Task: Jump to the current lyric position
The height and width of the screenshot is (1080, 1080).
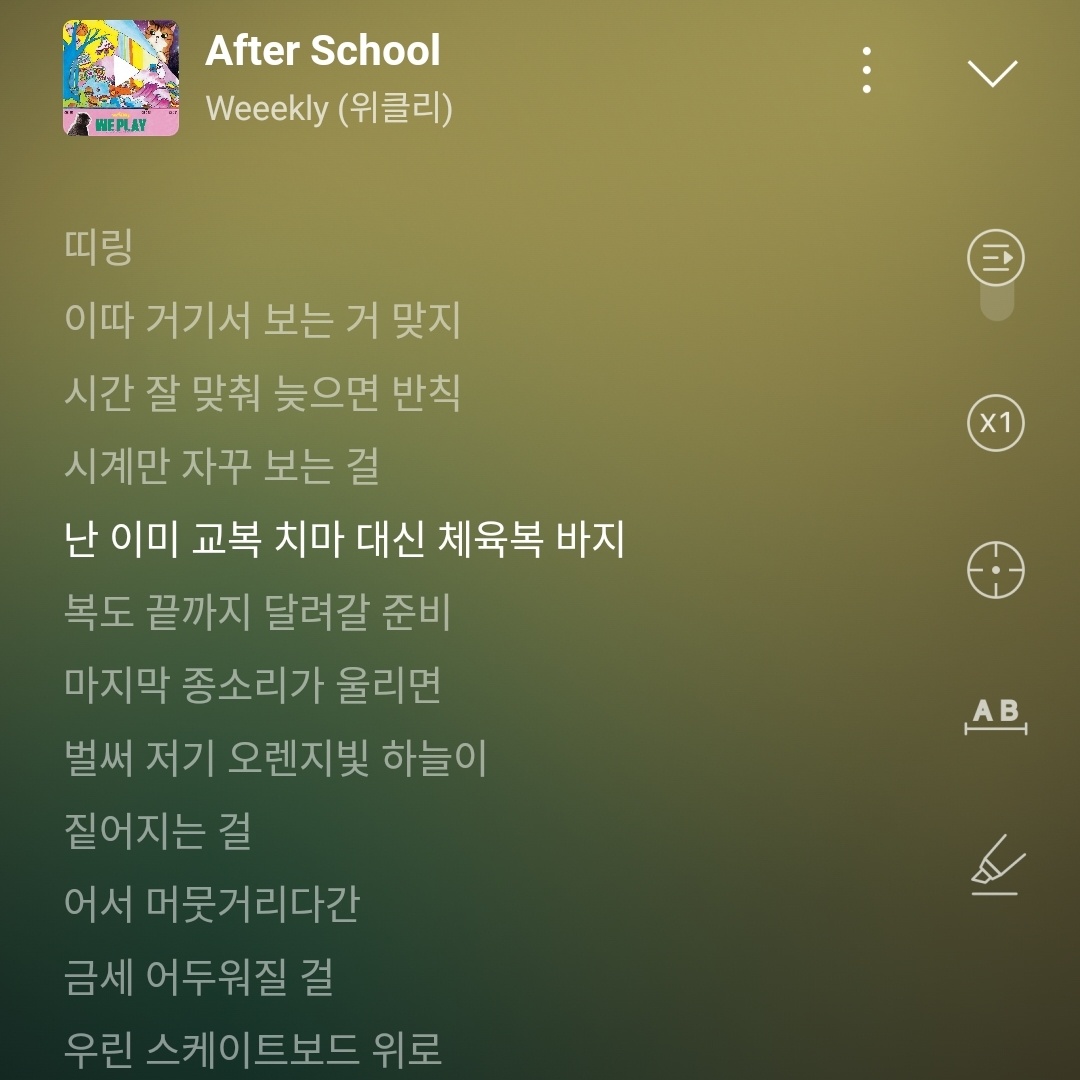Action: tap(996, 570)
